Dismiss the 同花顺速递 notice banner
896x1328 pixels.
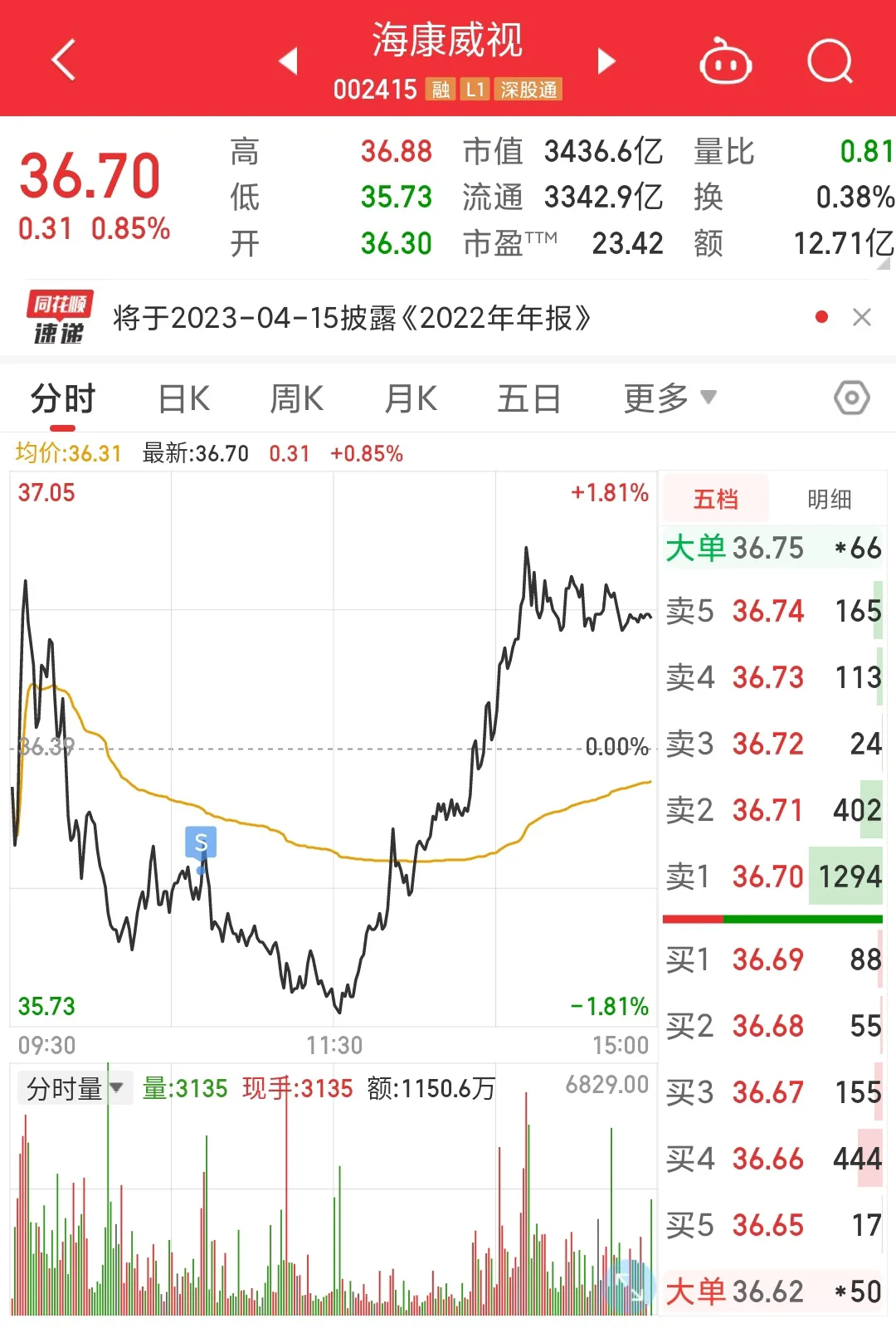point(862,317)
